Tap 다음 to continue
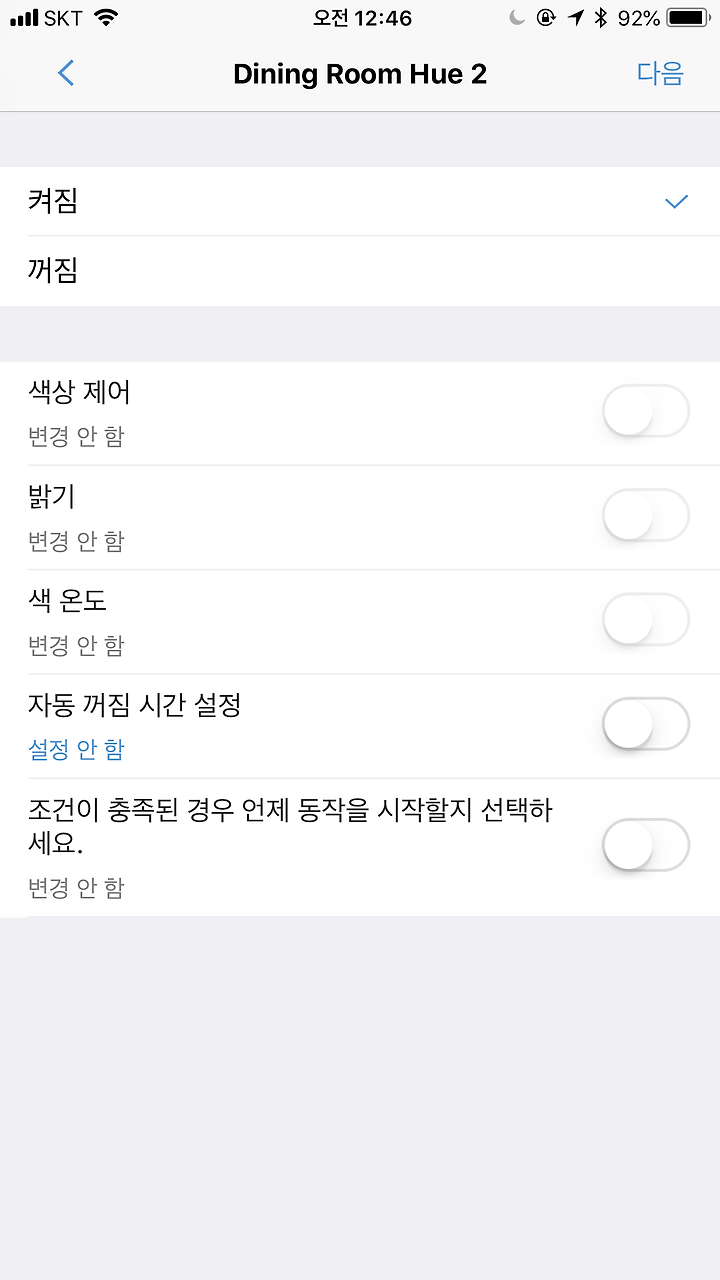Screen dimensions: 720x1280 click(660, 74)
